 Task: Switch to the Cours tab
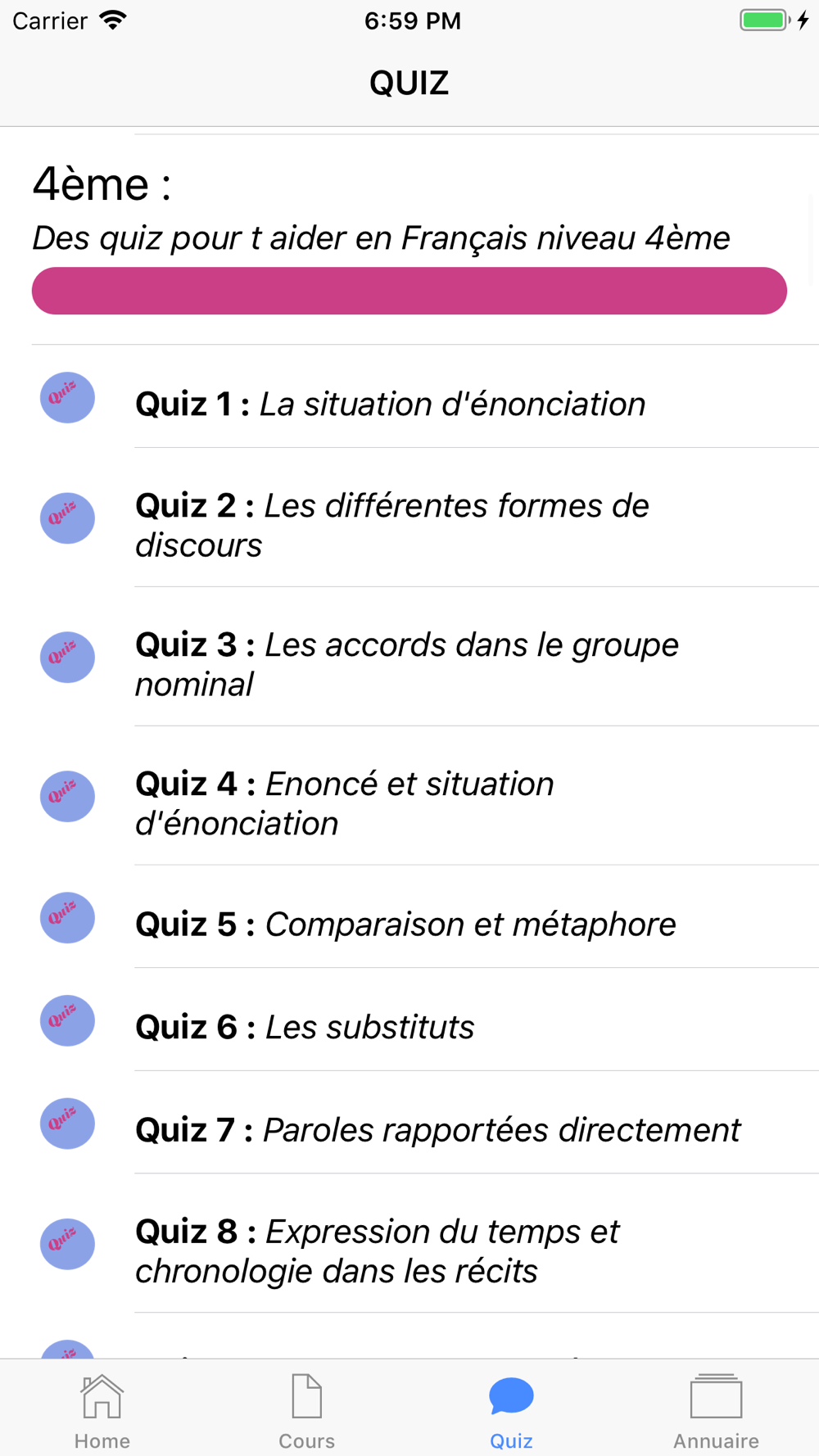click(x=307, y=1412)
